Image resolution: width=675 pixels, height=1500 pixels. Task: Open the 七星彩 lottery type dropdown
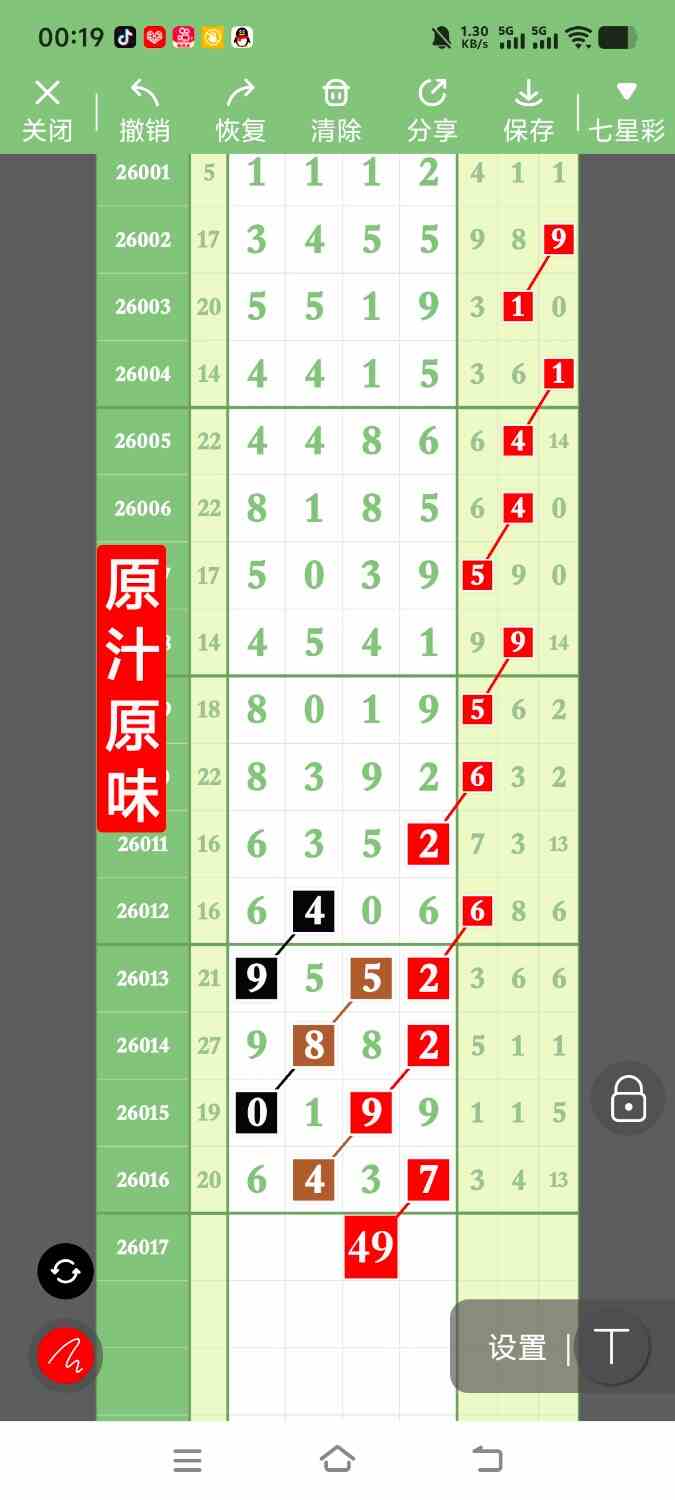click(x=626, y=111)
